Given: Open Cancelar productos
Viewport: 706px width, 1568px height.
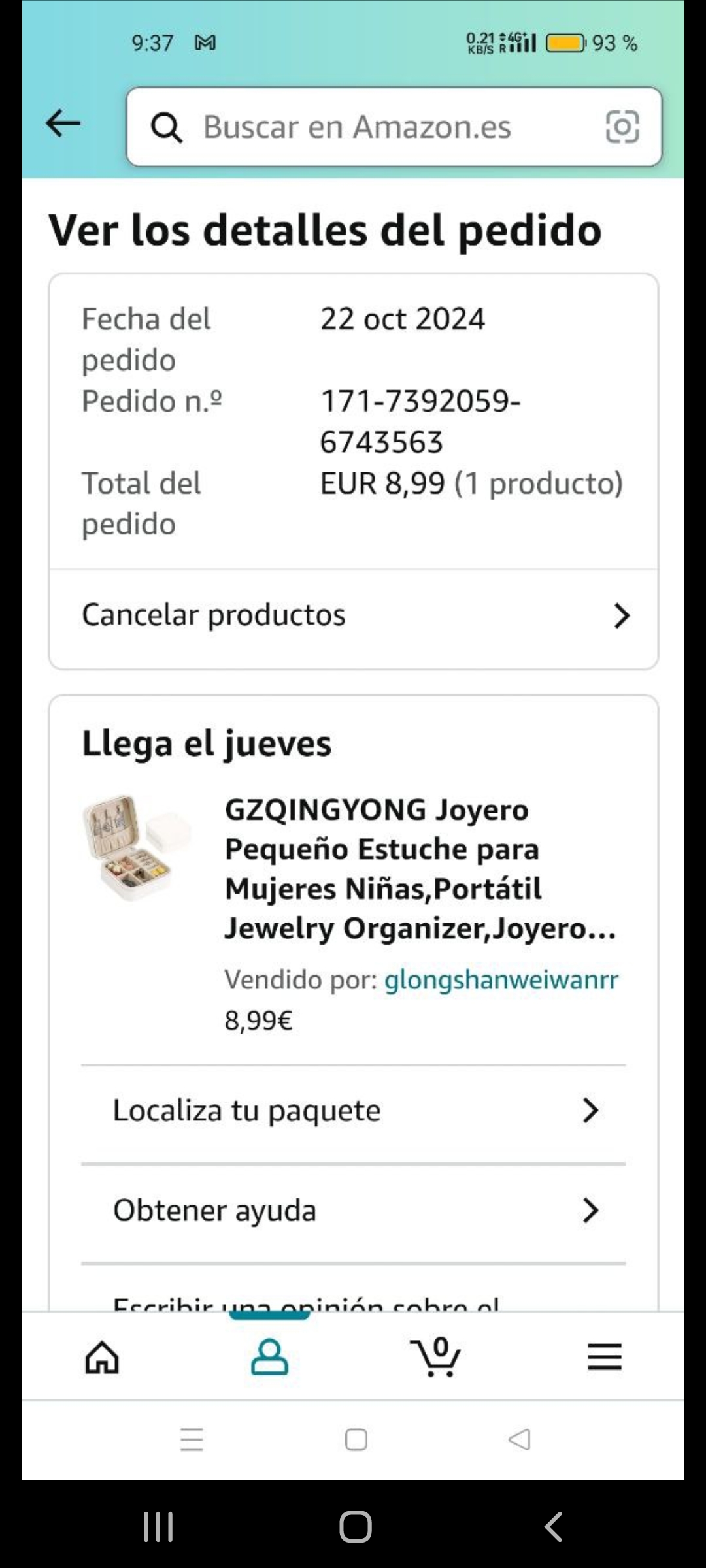Looking at the screenshot, I should 353,615.
